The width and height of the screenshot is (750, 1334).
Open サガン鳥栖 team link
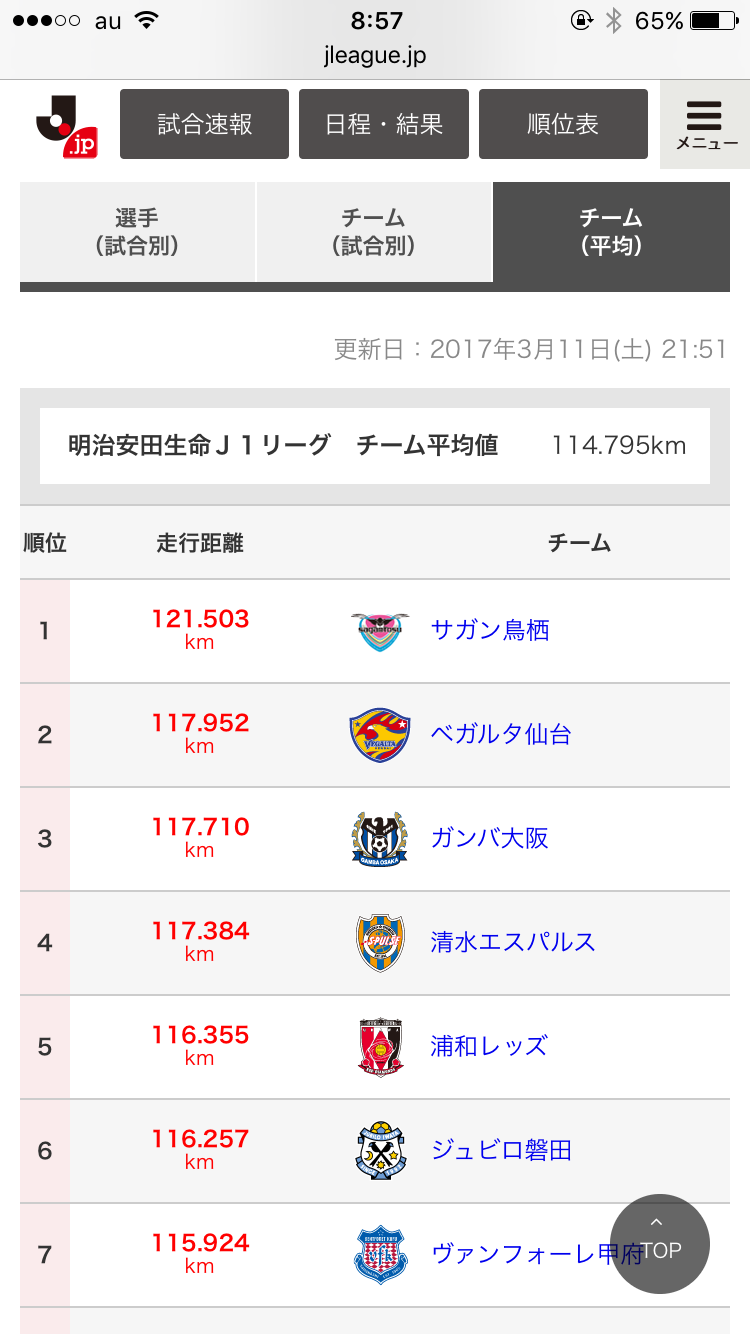[490, 631]
